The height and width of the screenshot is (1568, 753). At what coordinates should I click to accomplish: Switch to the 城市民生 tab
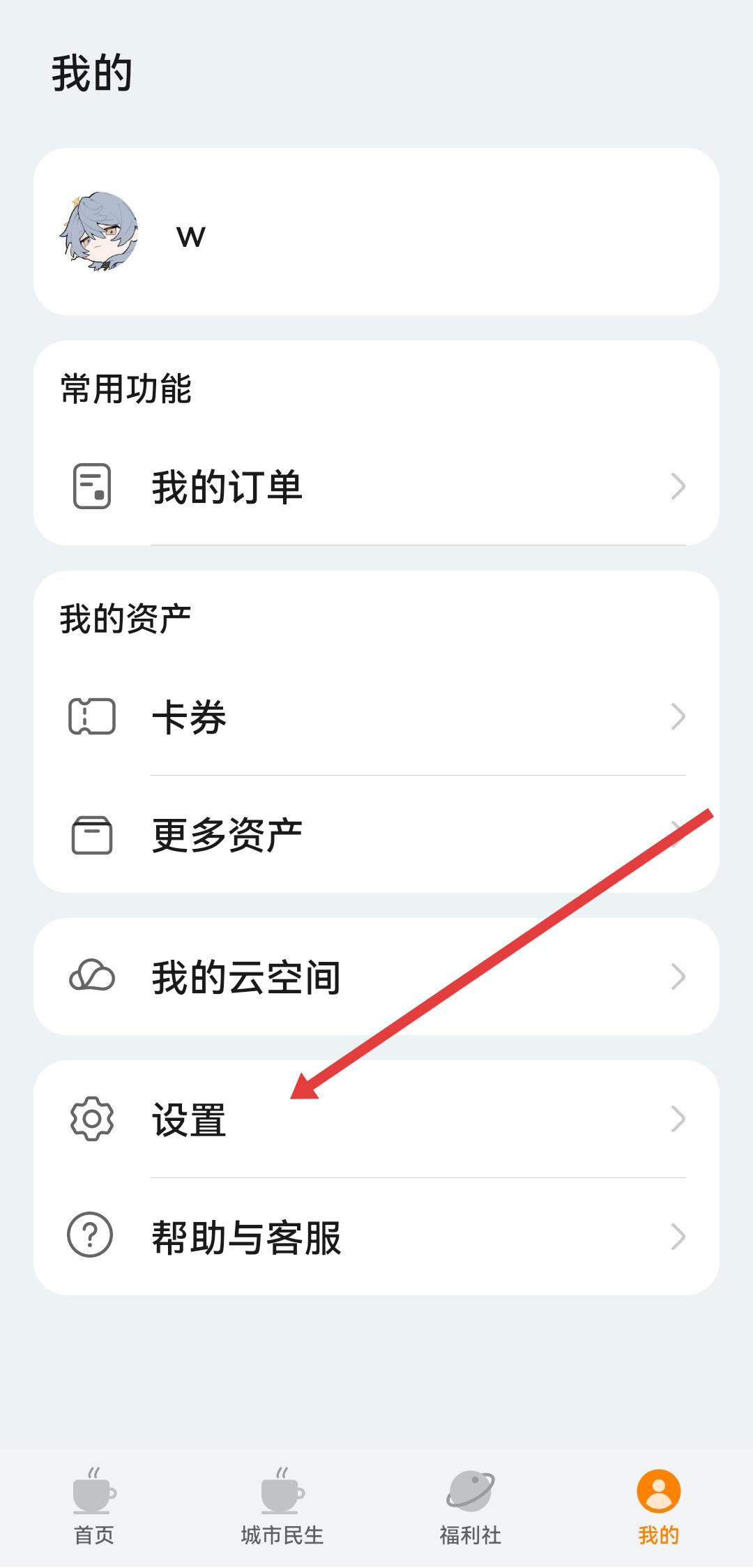pyautogui.click(x=282, y=1505)
